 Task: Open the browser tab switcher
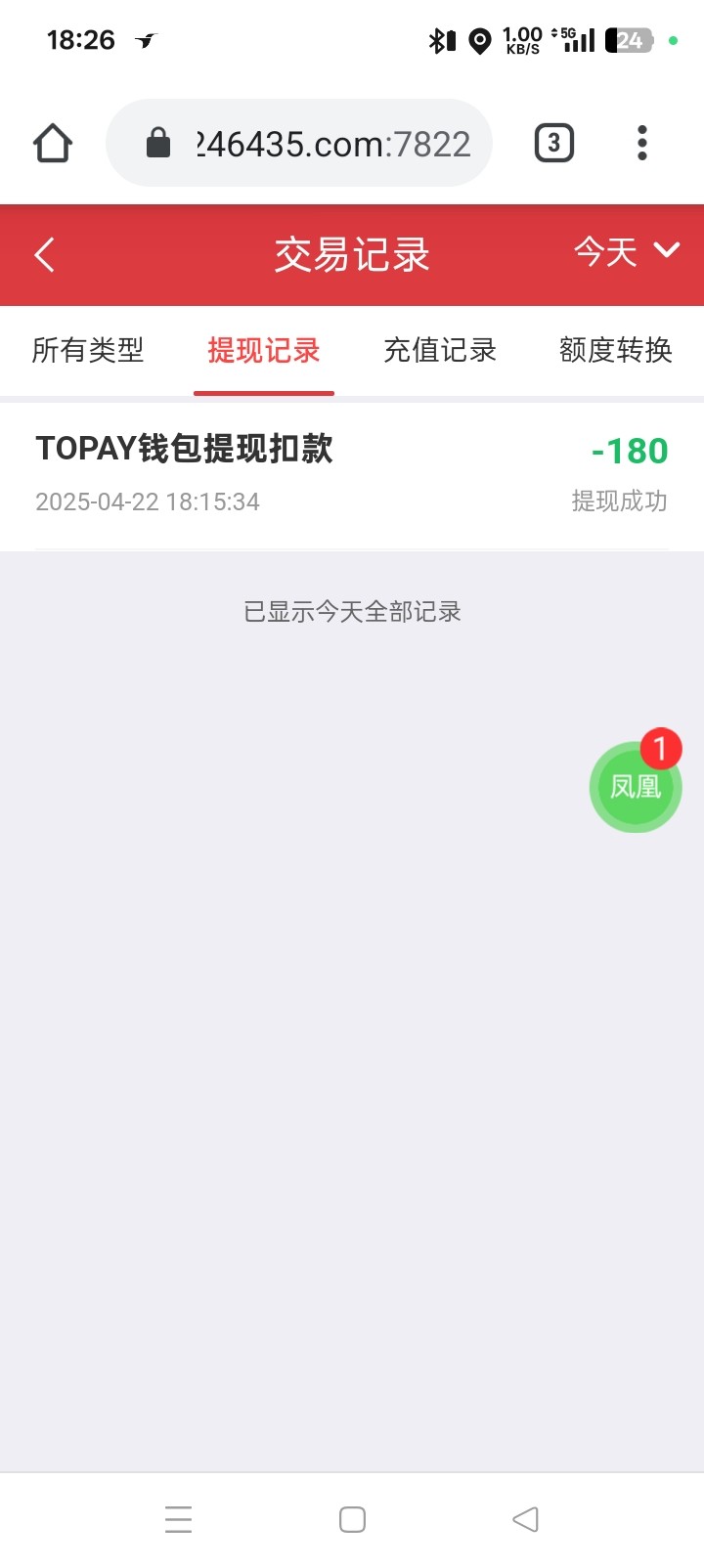coord(554,144)
